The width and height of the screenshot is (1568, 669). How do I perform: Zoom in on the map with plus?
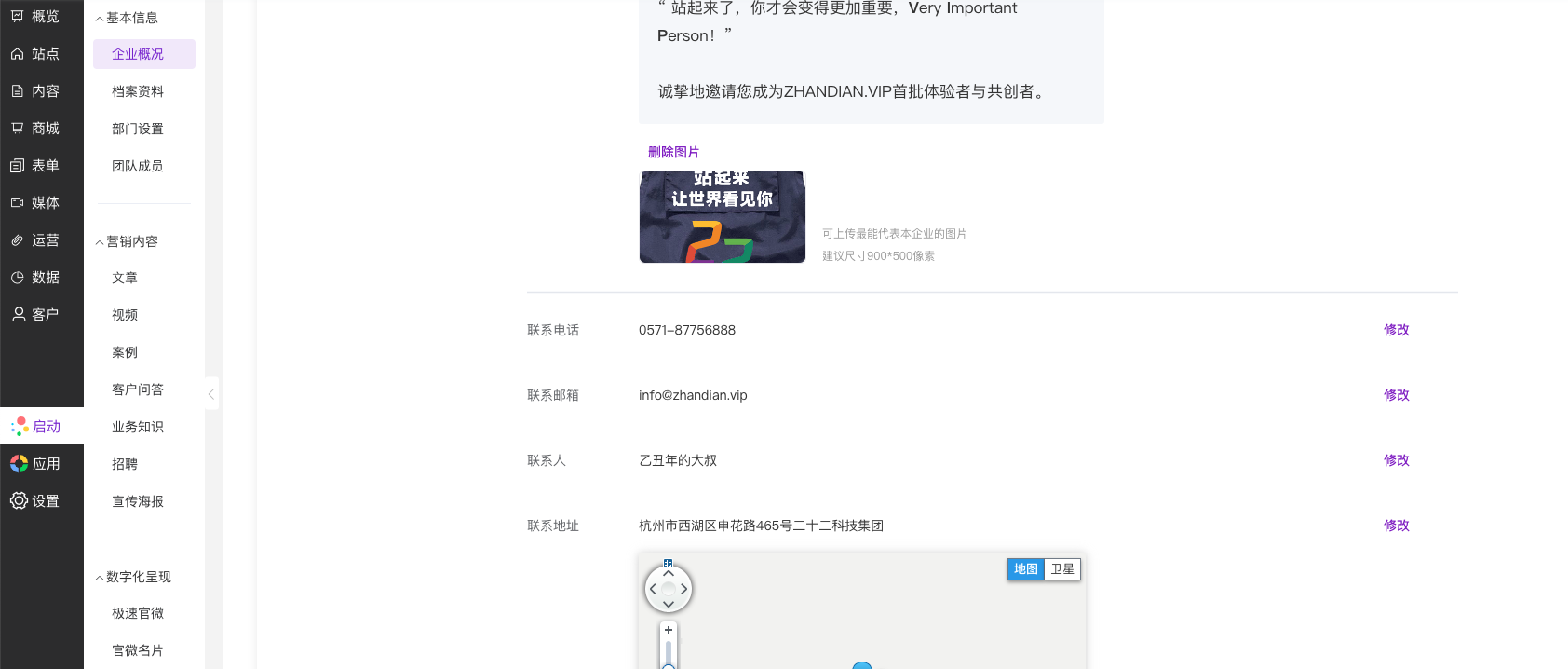668,631
